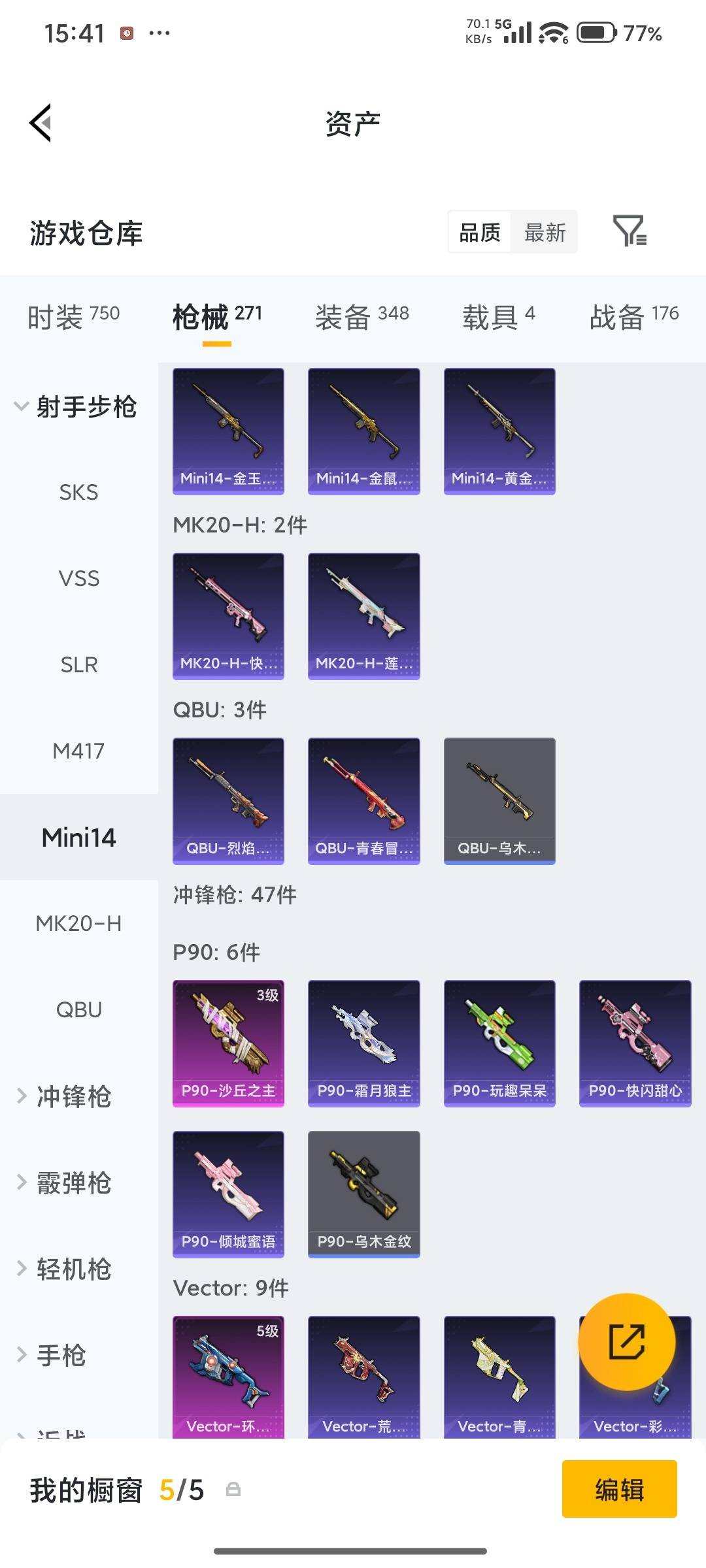706x1568 pixels.
Task: Sort warehouse by 最新
Action: click(545, 232)
